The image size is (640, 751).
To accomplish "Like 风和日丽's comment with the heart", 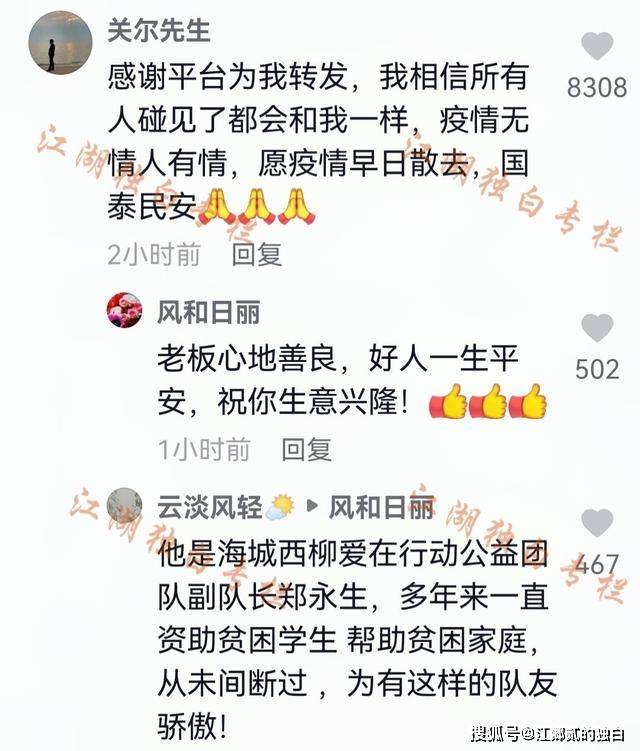I will pos(597,328).
